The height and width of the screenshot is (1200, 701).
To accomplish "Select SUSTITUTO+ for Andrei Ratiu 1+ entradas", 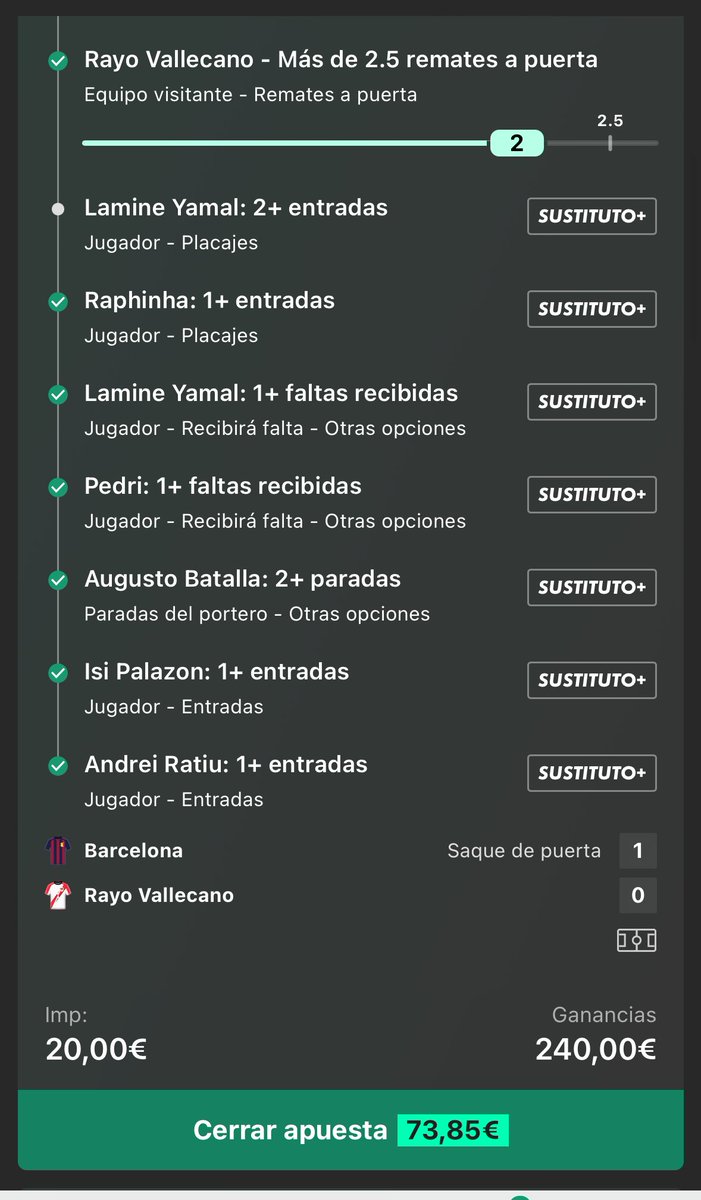I will click(592, 773).
